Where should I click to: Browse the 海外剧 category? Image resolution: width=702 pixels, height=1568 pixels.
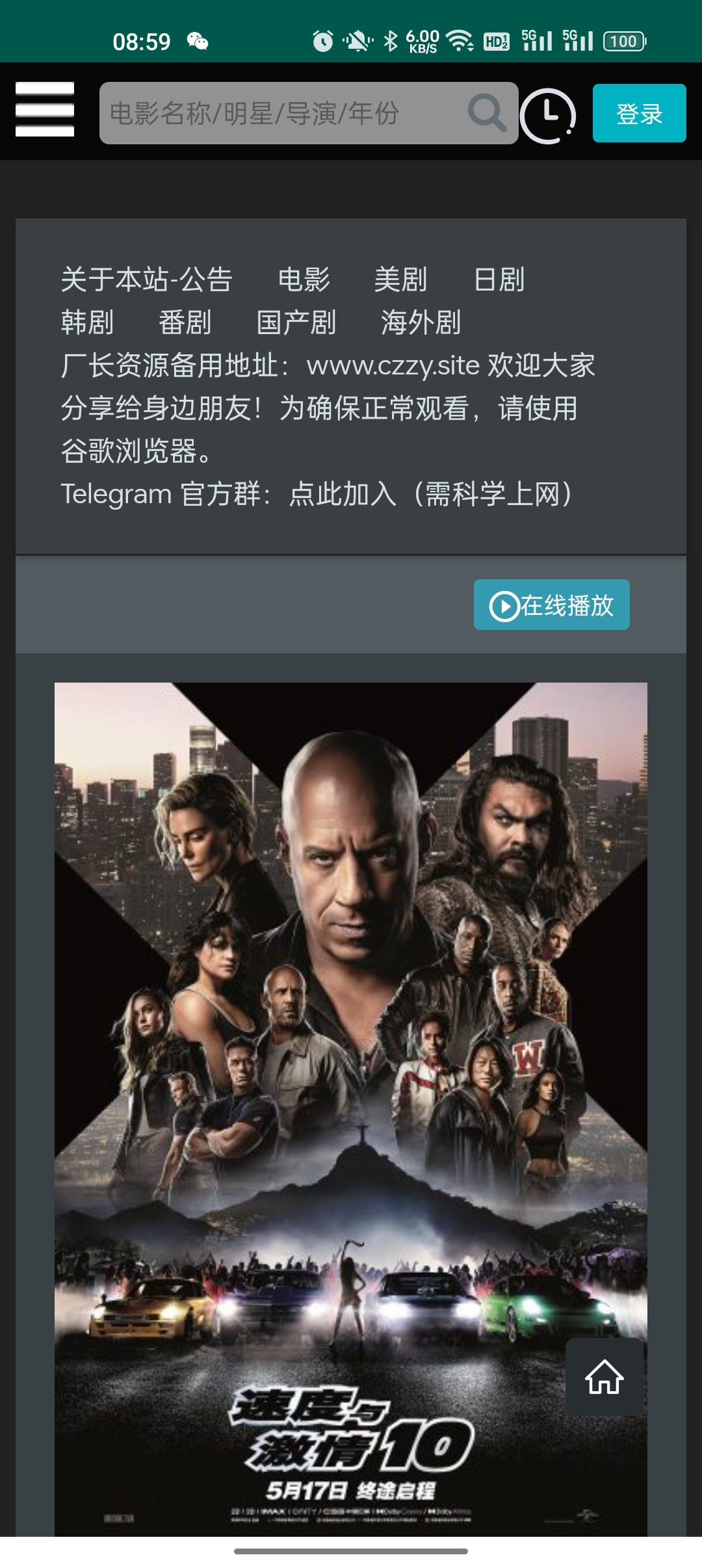(421, 322)
